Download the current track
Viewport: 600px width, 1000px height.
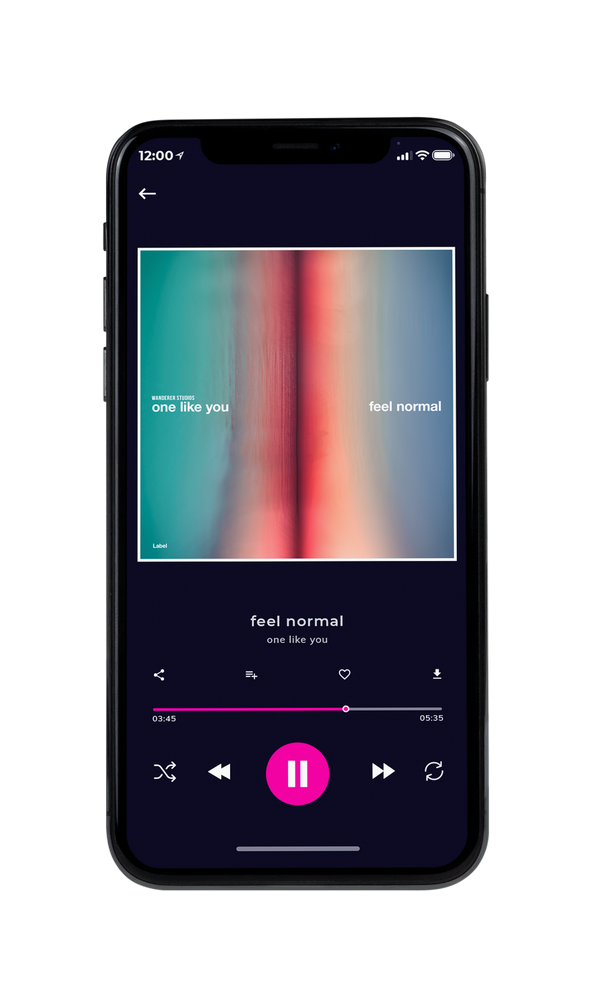coord(437,674)
